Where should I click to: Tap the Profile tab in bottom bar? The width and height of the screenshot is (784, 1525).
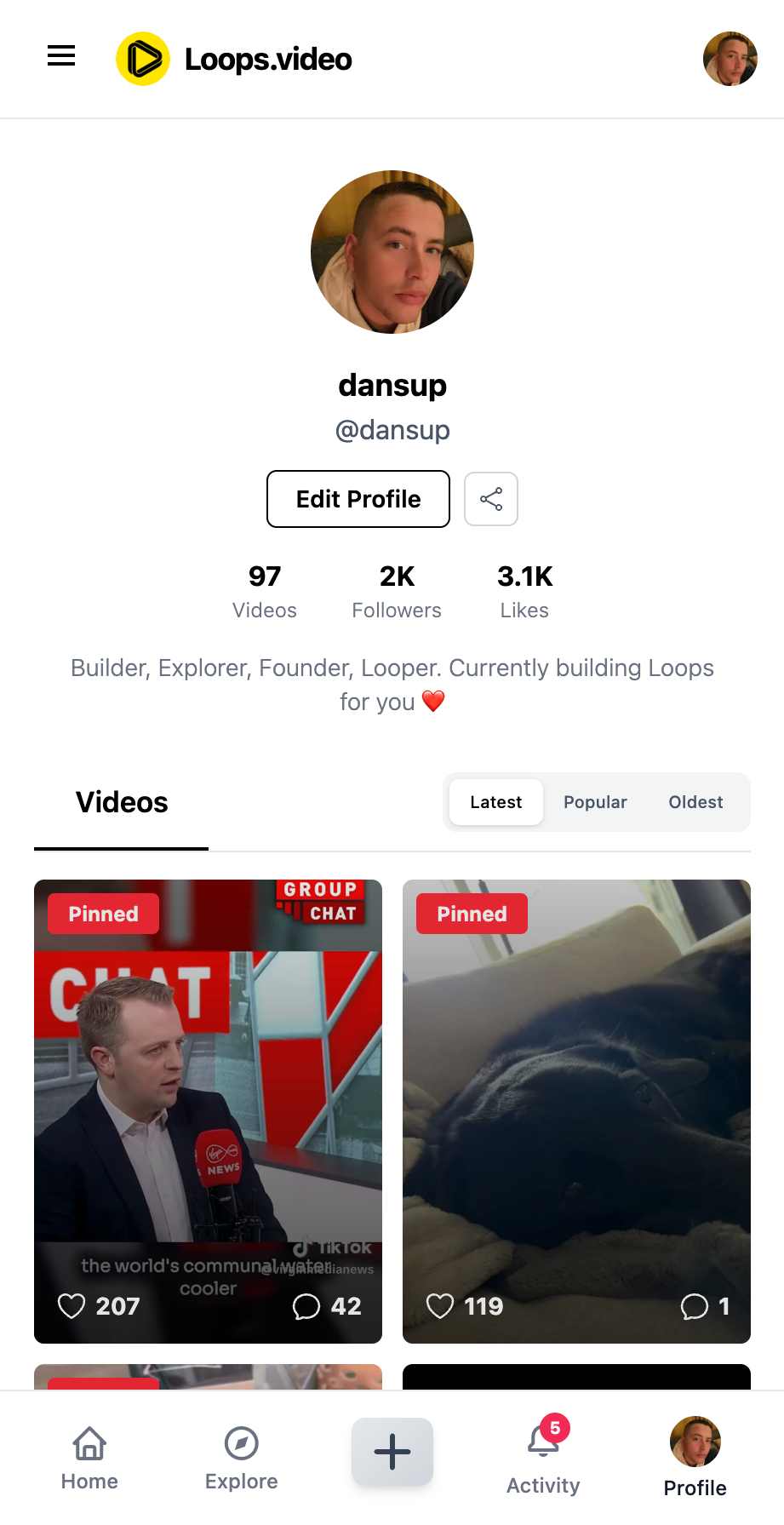(695, 1458)
